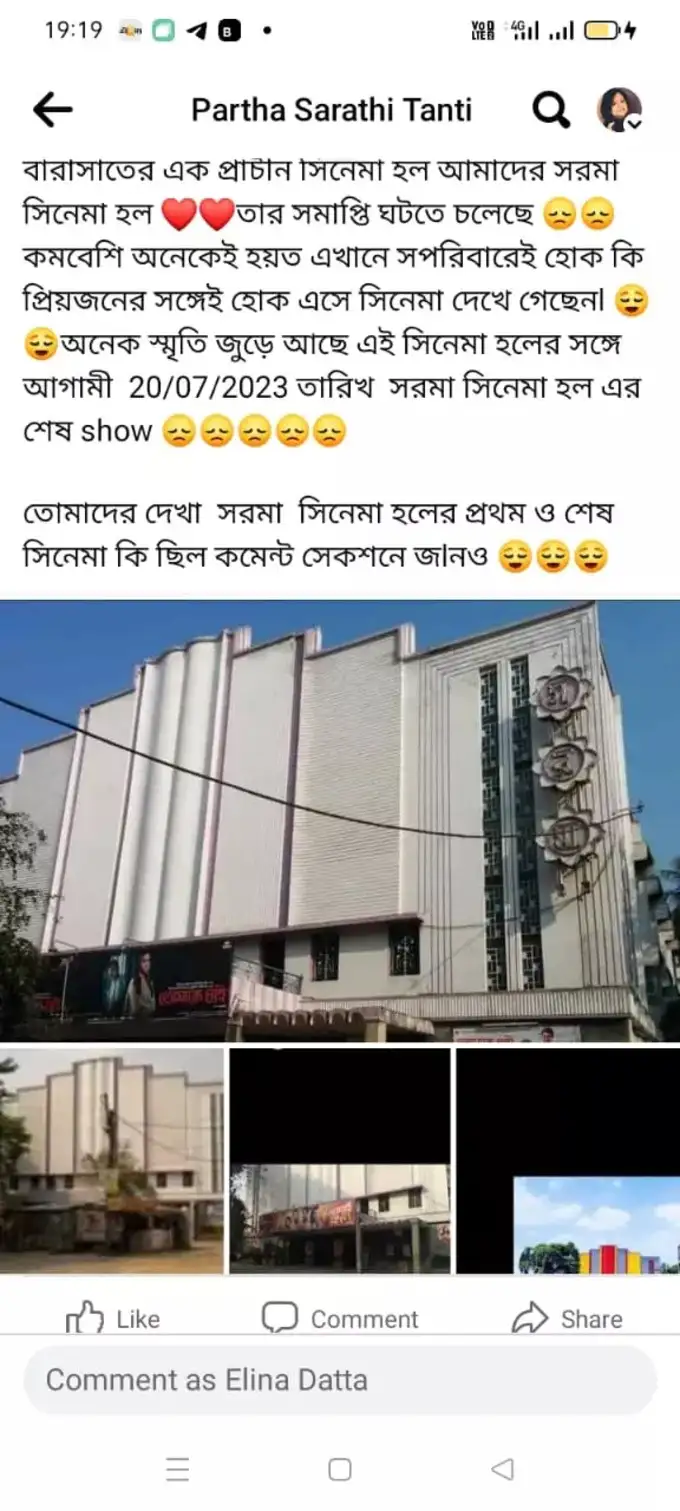Open the recent apps menu

click(x=178, y=1469)
